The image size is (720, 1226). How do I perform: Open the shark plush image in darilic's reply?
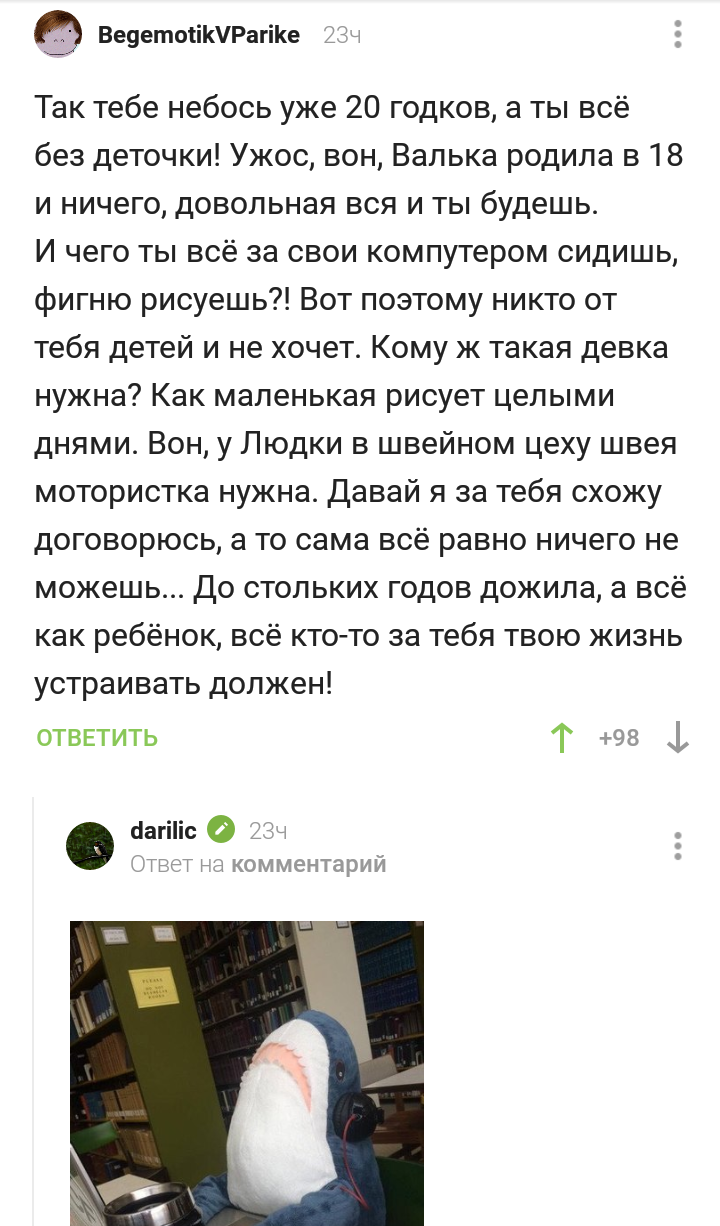click(247, 1072)
